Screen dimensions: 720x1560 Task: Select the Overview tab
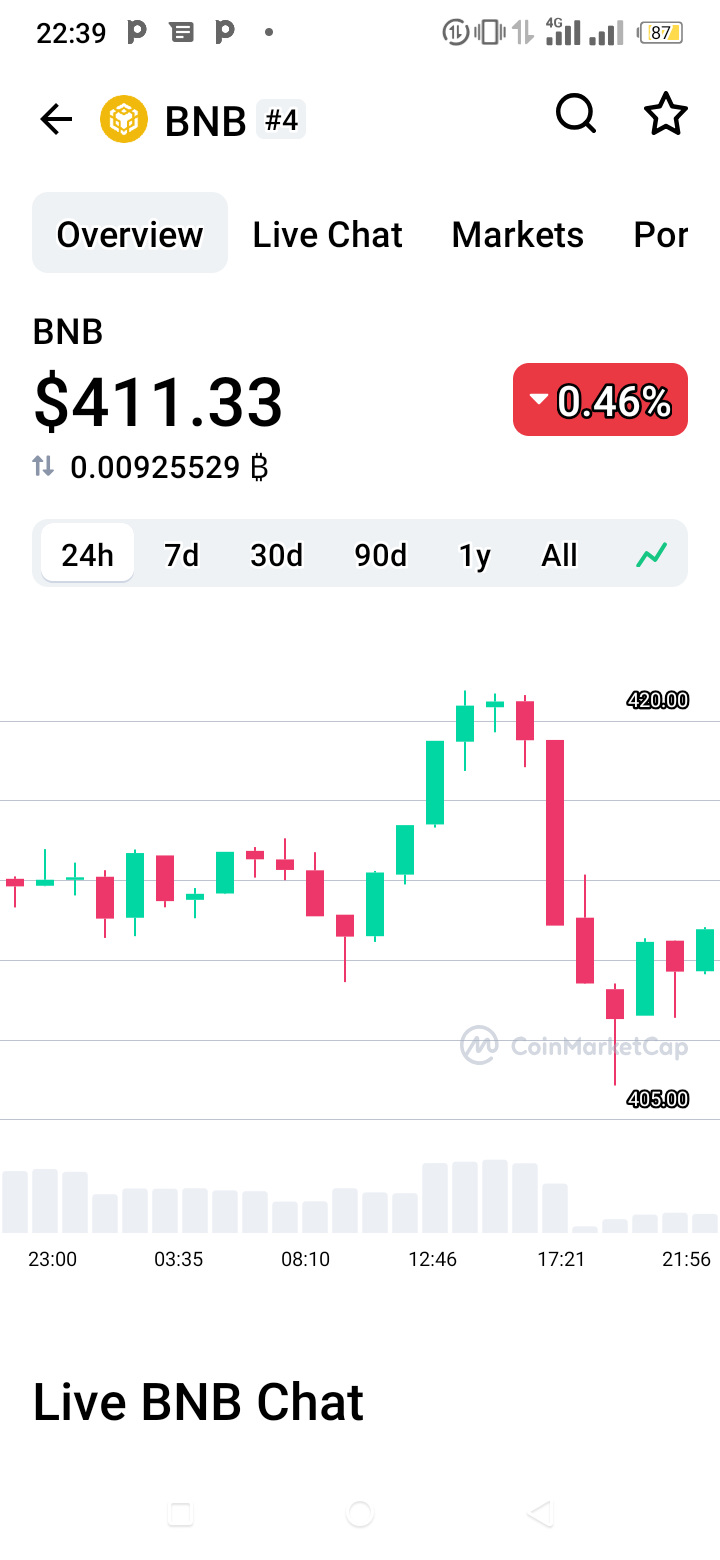[x=130, y=233]
